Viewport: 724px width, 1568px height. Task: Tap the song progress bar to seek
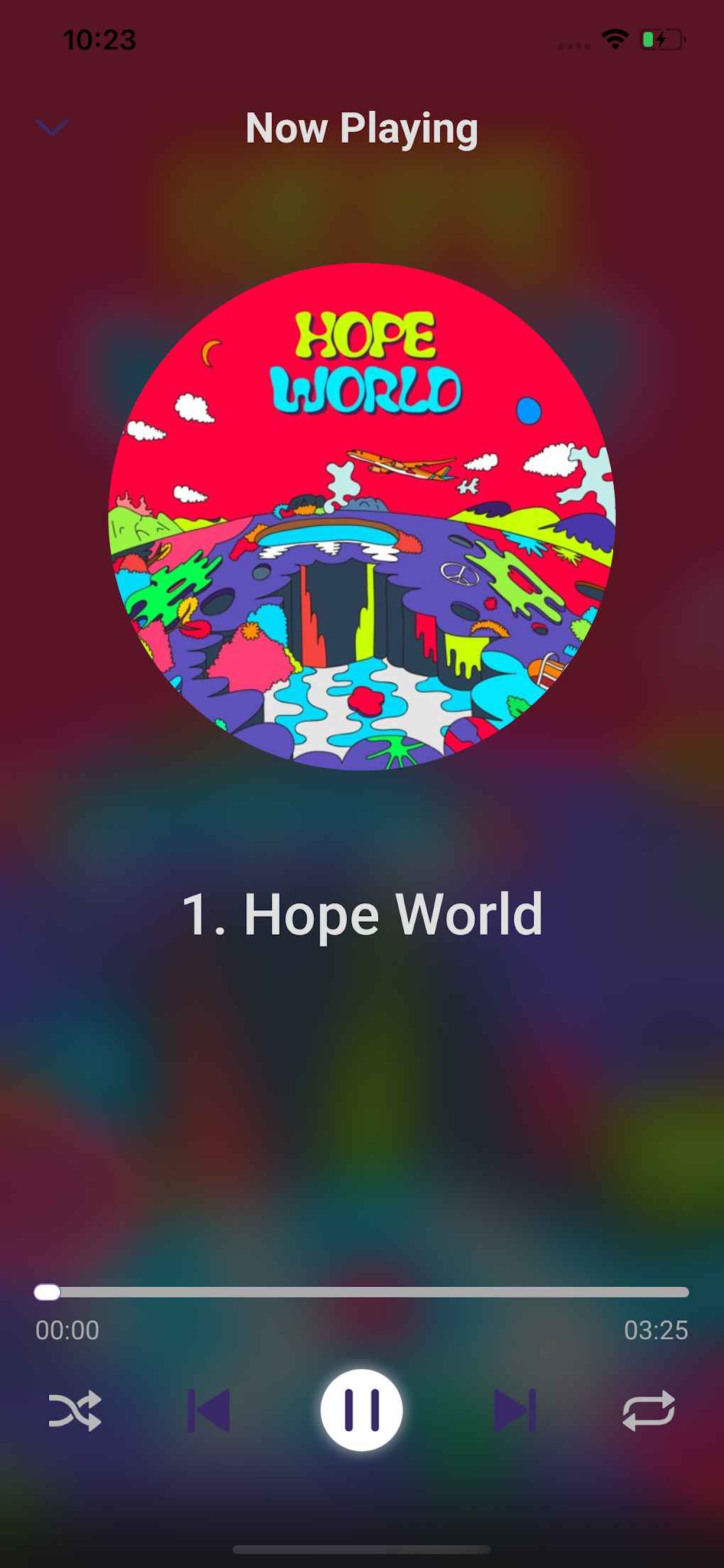pos(362,1292)
